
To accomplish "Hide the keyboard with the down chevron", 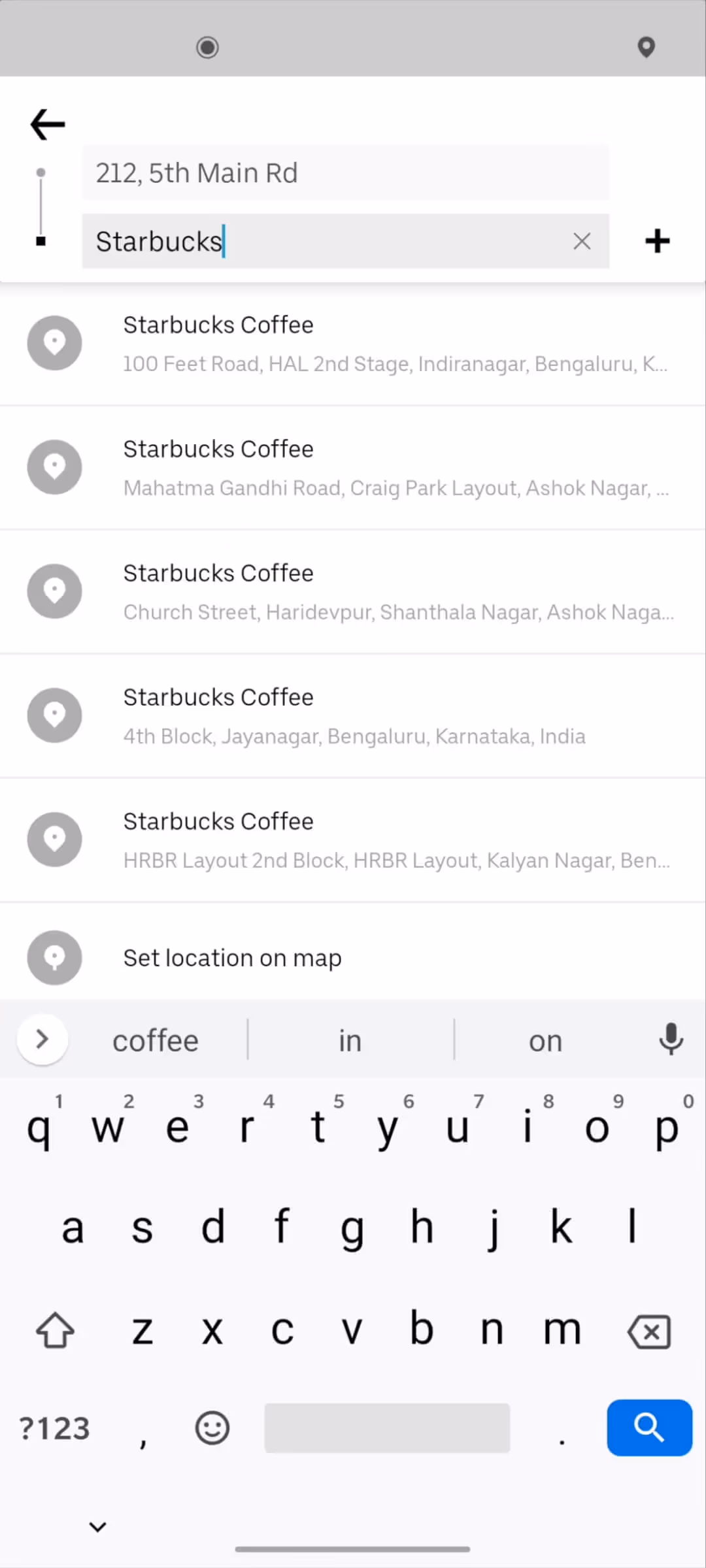I will tap(98, 1527).
